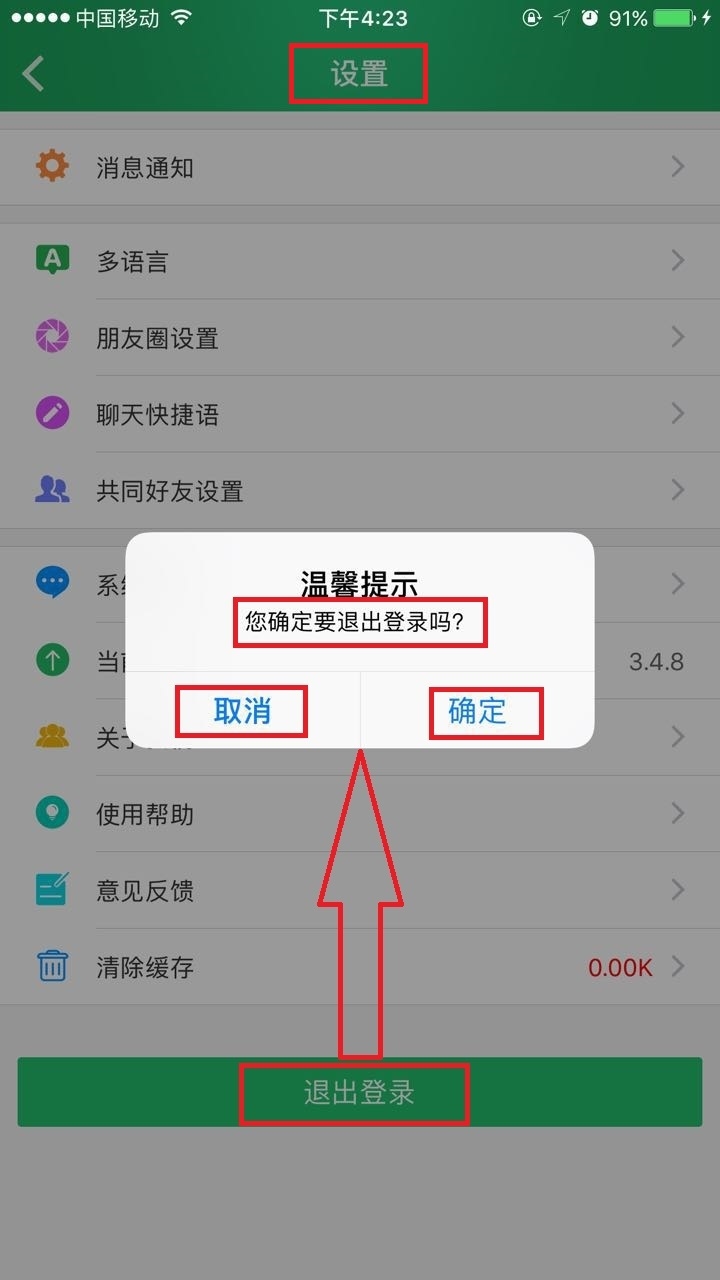
Task: Go back using the top-left arrow
Action: click(x=34, y=74)
